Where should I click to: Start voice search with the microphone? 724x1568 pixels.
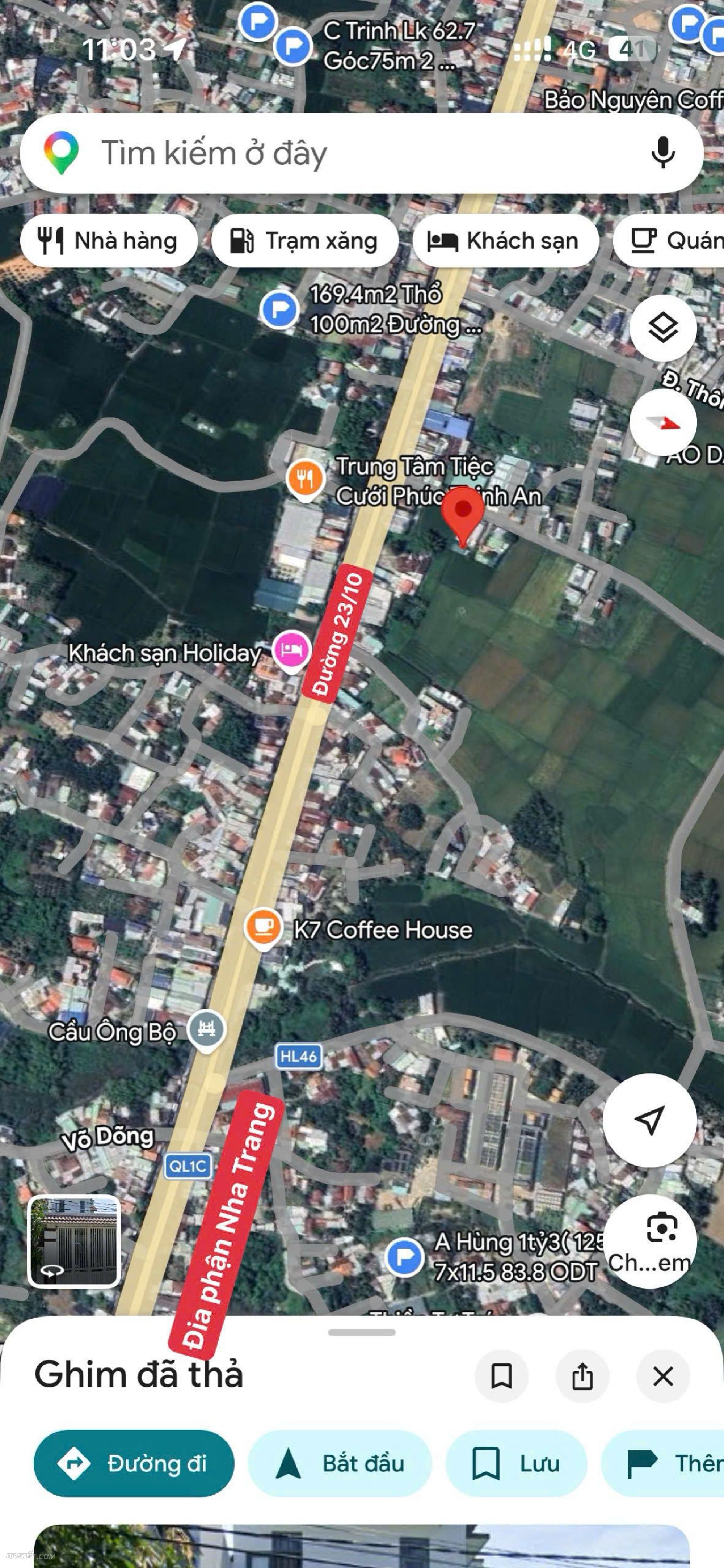click(662, 153)
